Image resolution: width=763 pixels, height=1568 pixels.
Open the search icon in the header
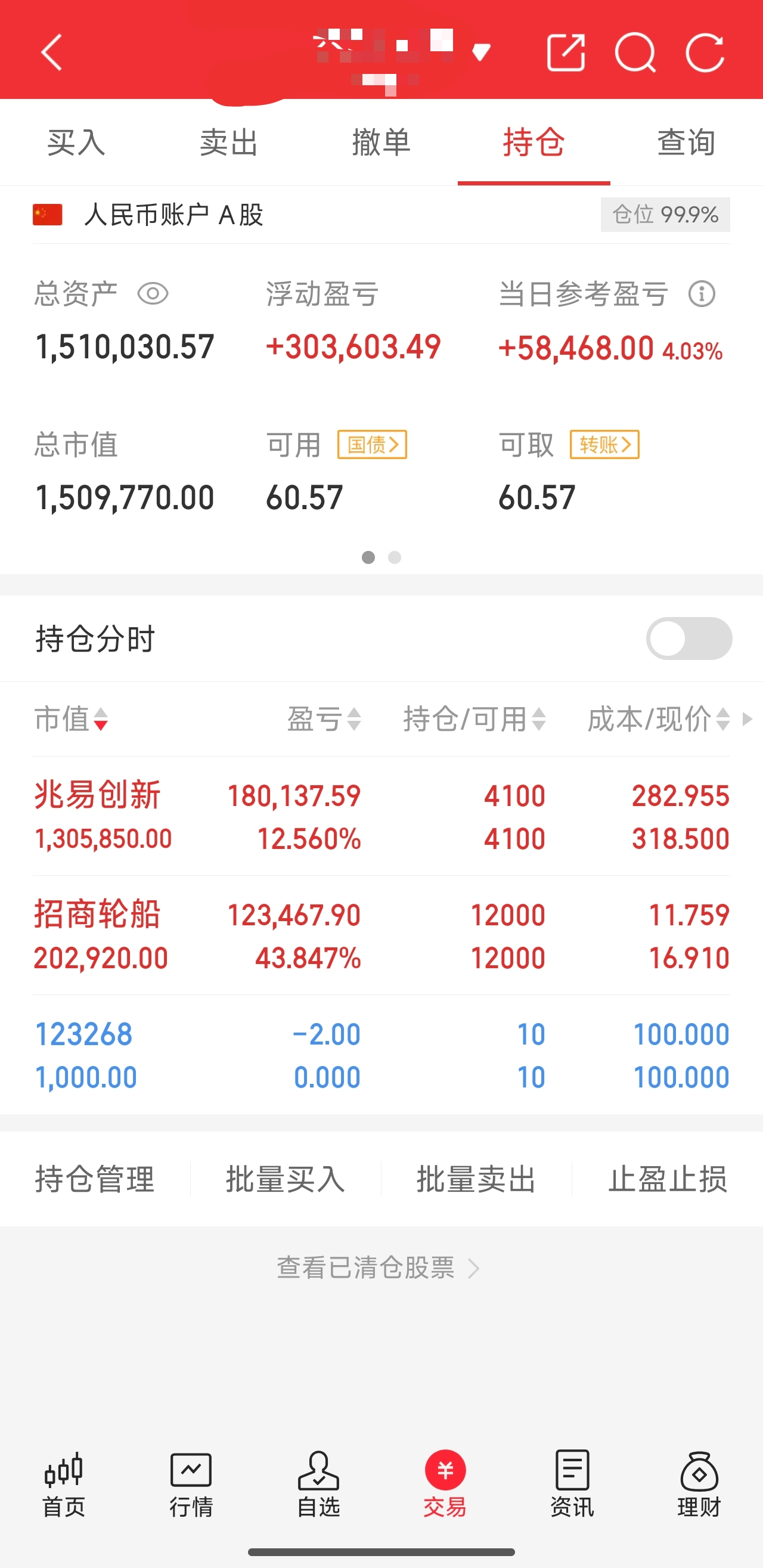pos(635,53)
